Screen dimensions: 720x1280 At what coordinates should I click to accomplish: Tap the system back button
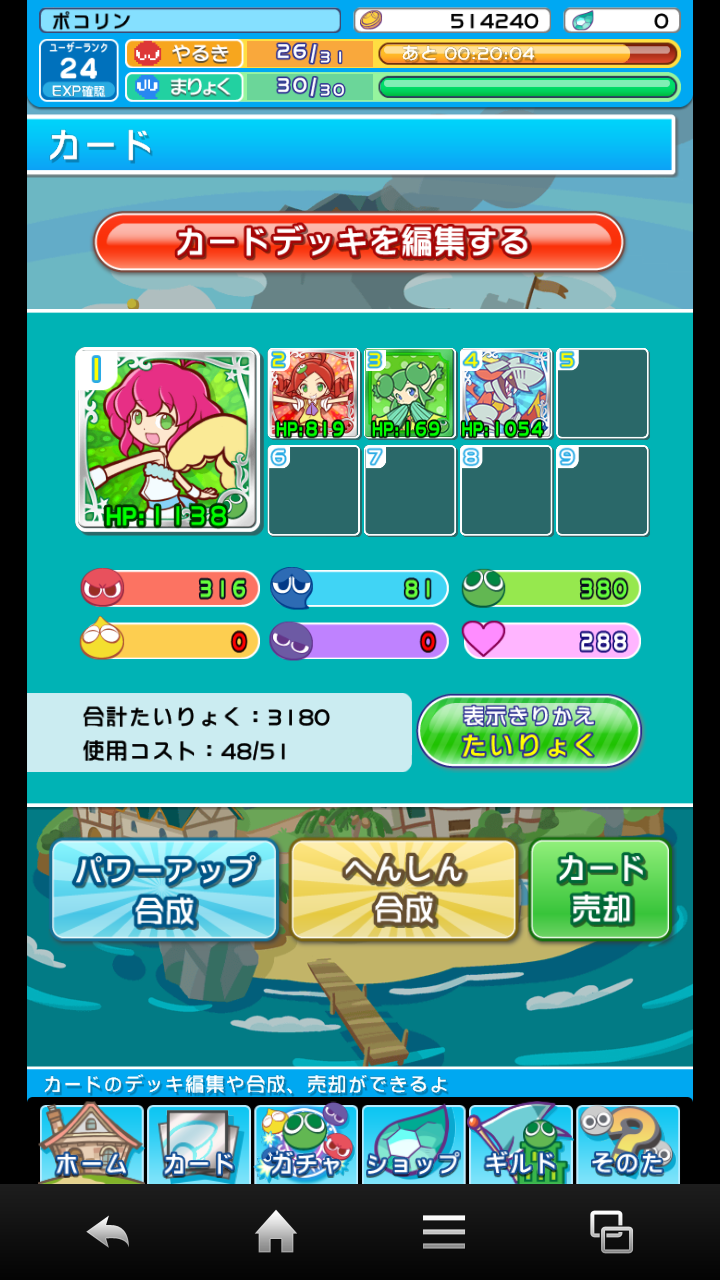tap(108, 1232)
